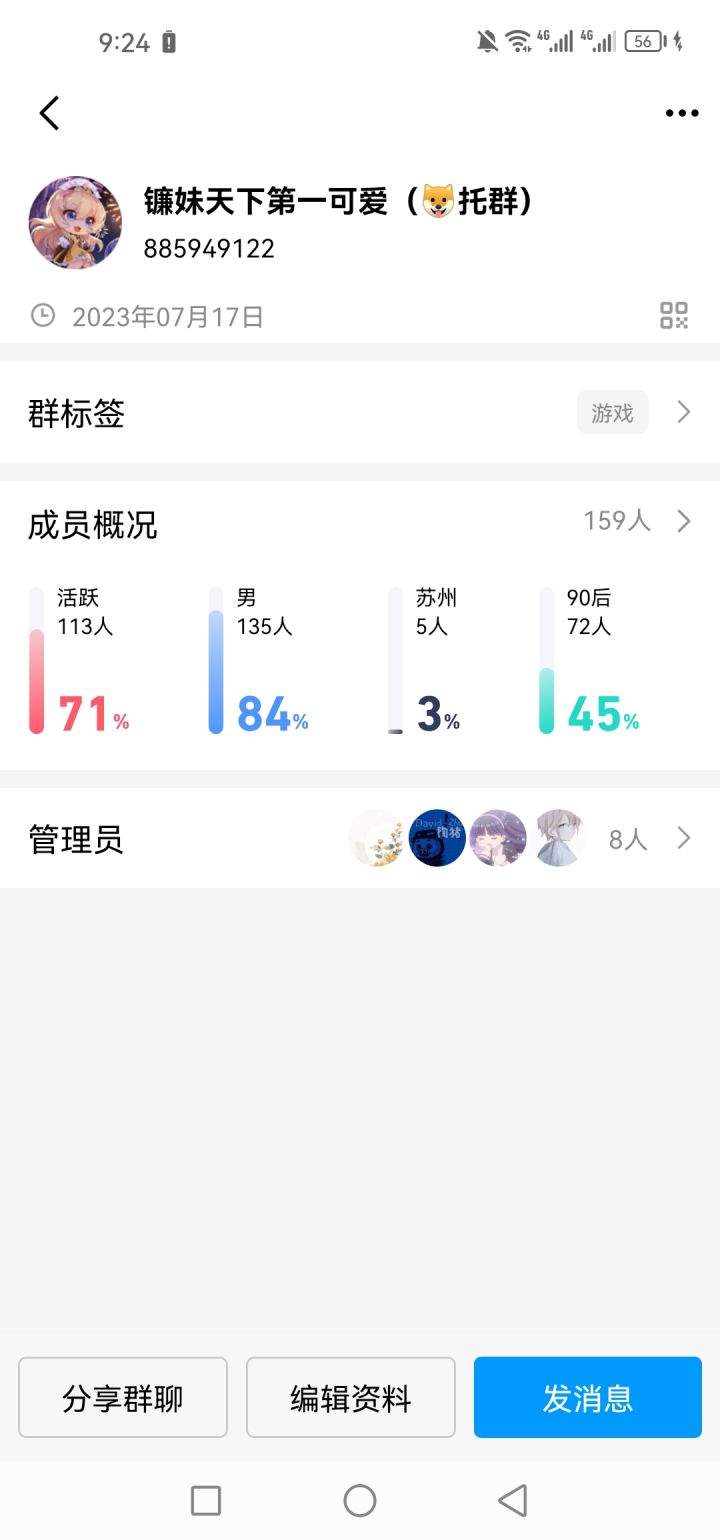Tap the clock icon beside the creation date
Image resolution: width=720 pixels, height=1540 pixels.
tap(42, 315)
